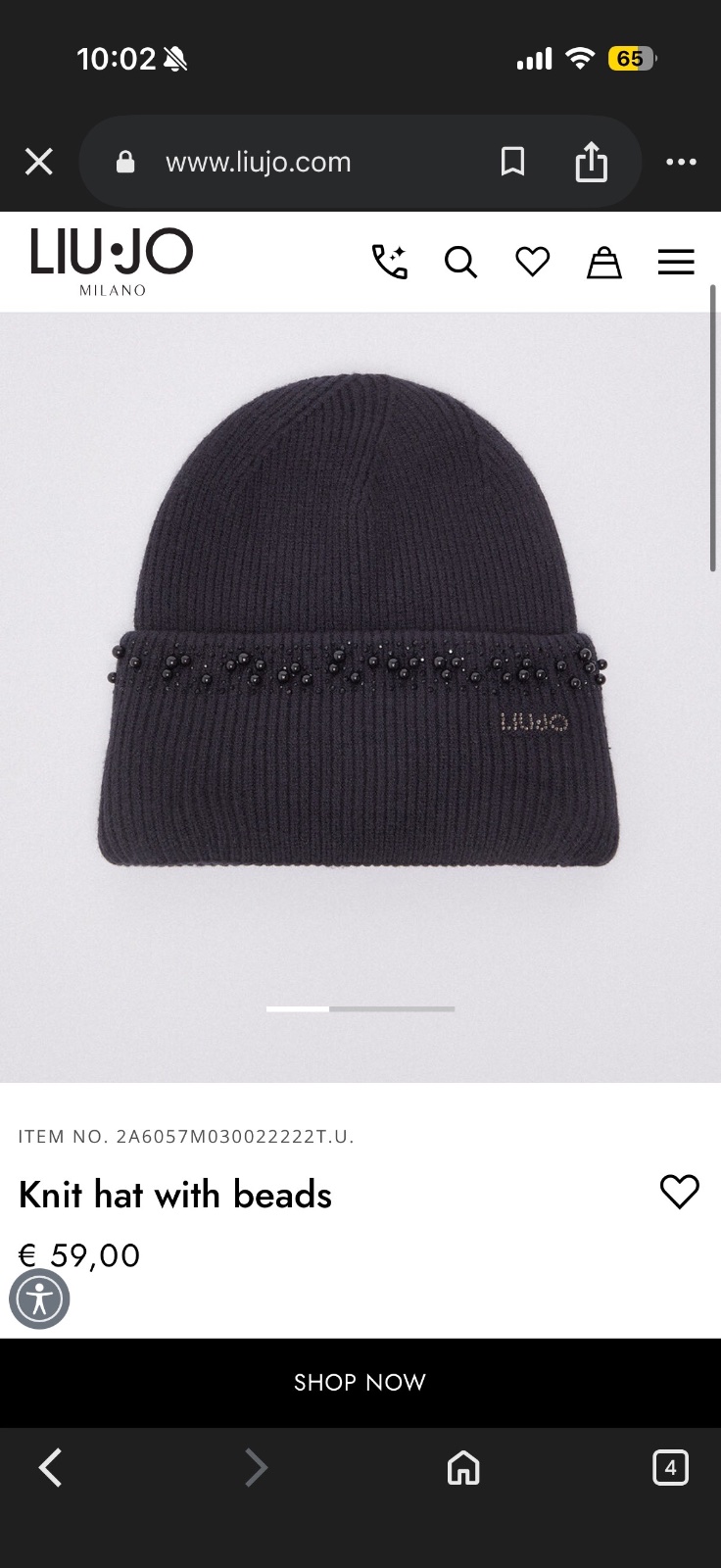Open the accessibility options widget
Viewport: 721px width, 1568px height.
point(39,1299)
